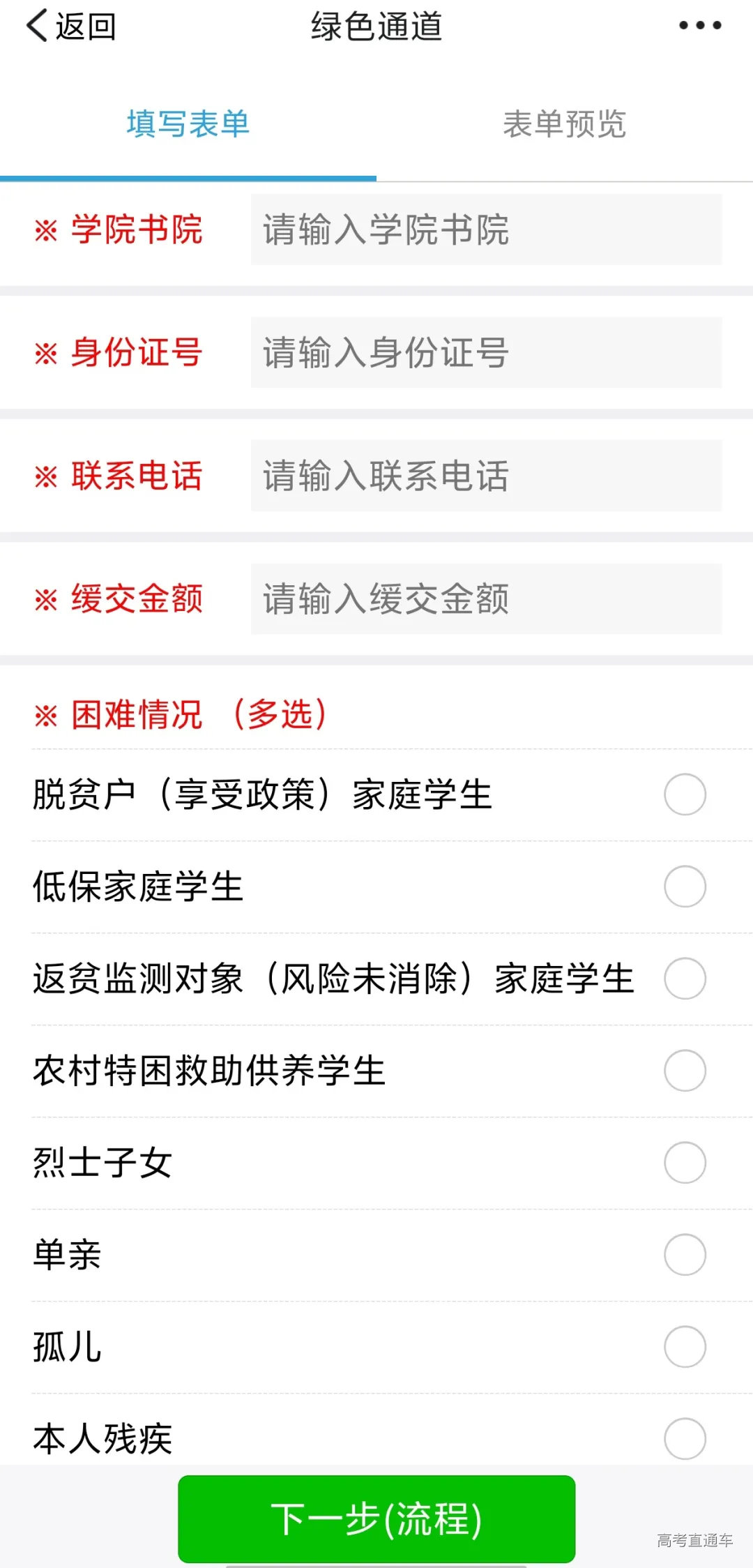Click the 身份证号 input field
This screenshot has height=1568, width=753.
tap(488, 354)
